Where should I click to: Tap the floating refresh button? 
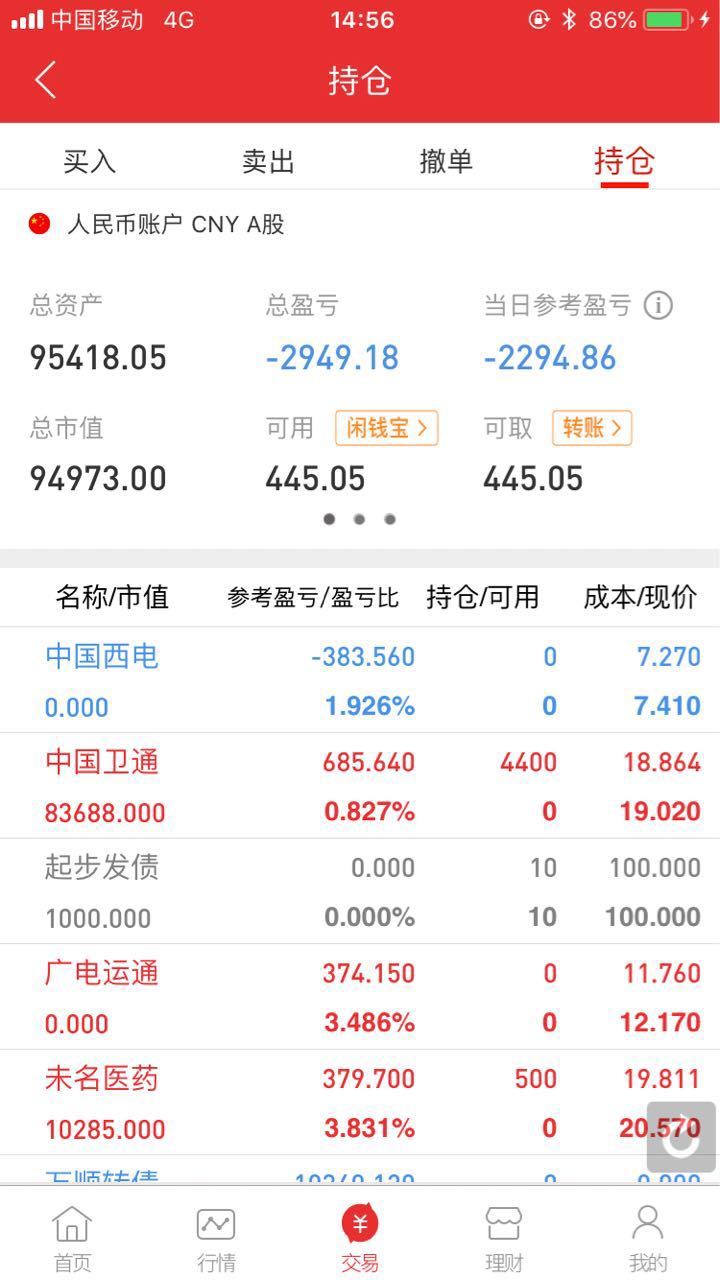tap(681, 1137)
